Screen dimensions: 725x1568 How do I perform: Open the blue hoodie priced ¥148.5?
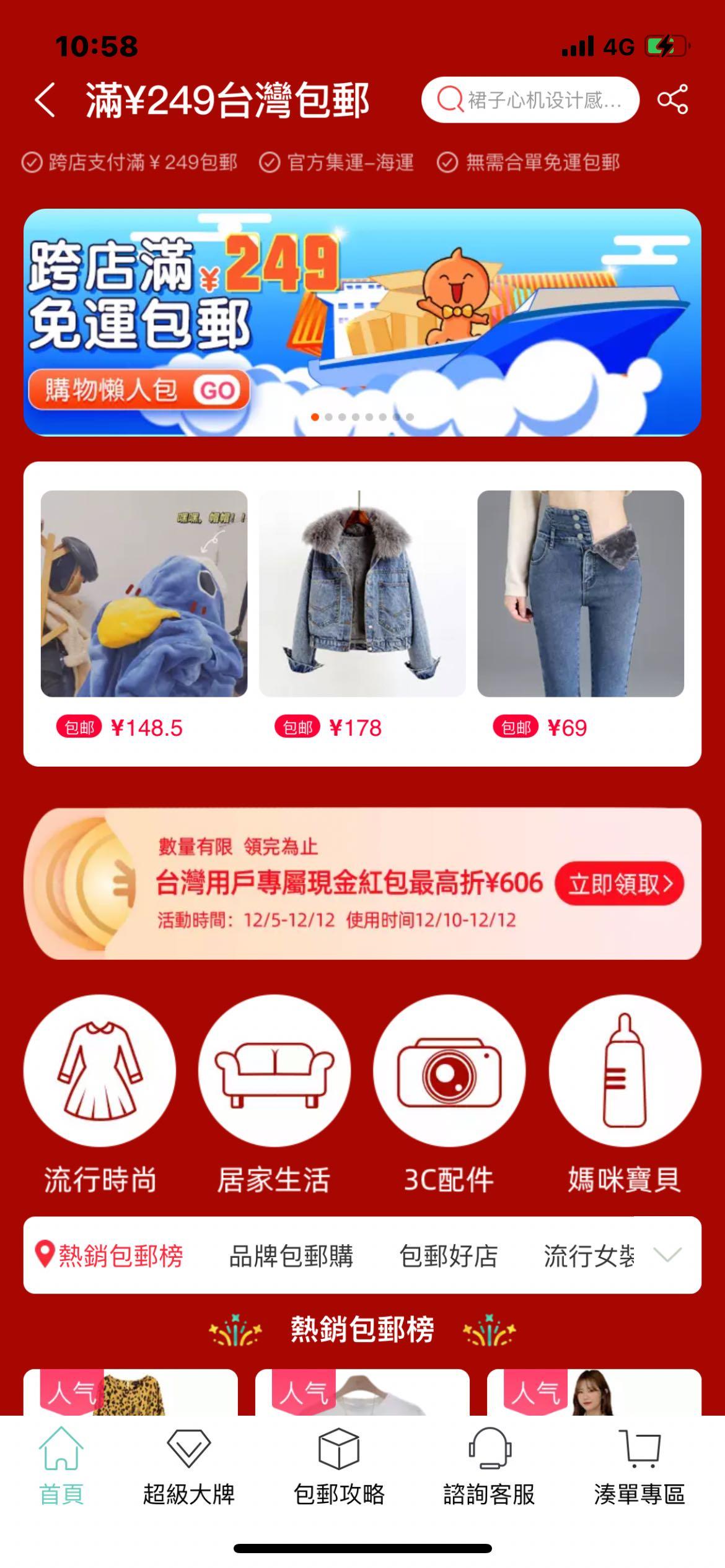[x=144, y=593]
